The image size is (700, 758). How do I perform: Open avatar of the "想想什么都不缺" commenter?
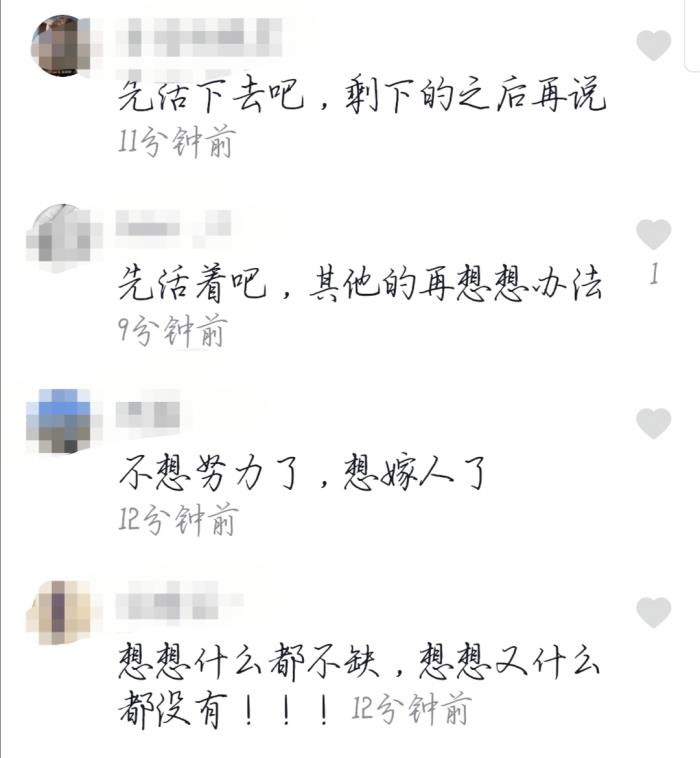(x=59, y=611)
